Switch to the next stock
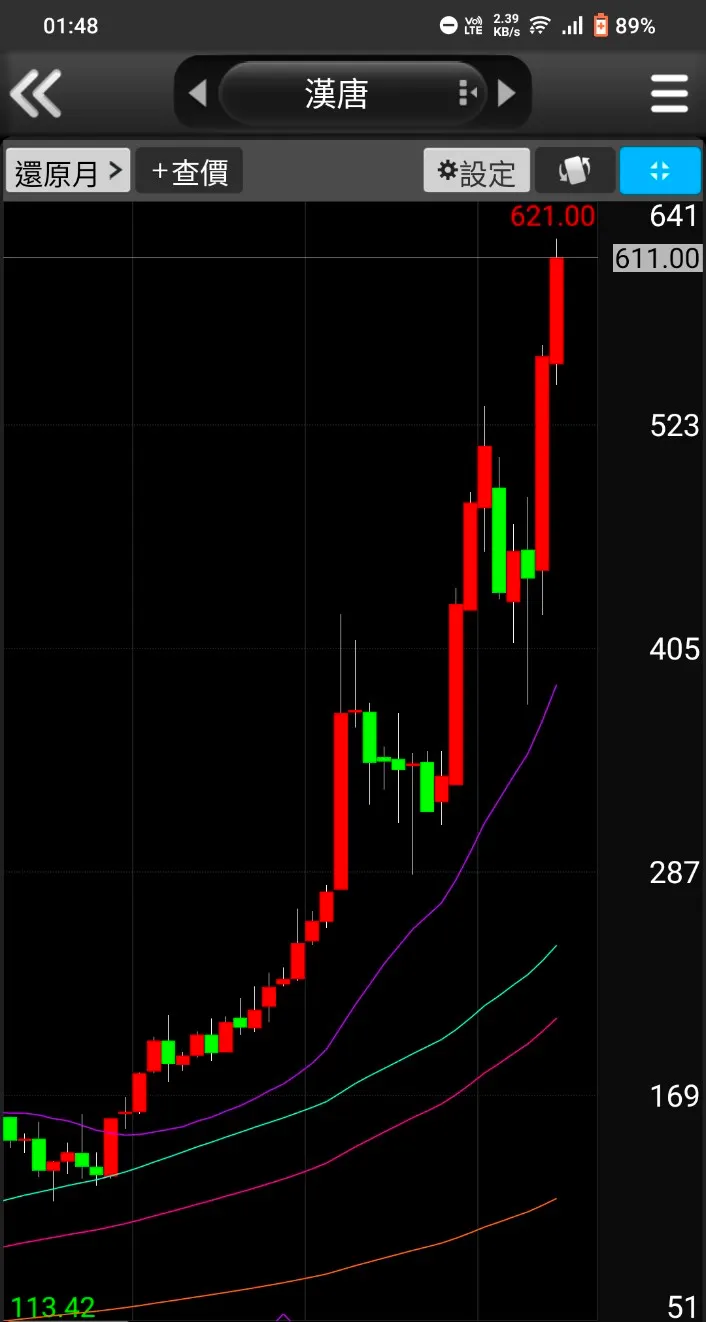This screenshot has height=1322, width=706. [x=507, y=94]
